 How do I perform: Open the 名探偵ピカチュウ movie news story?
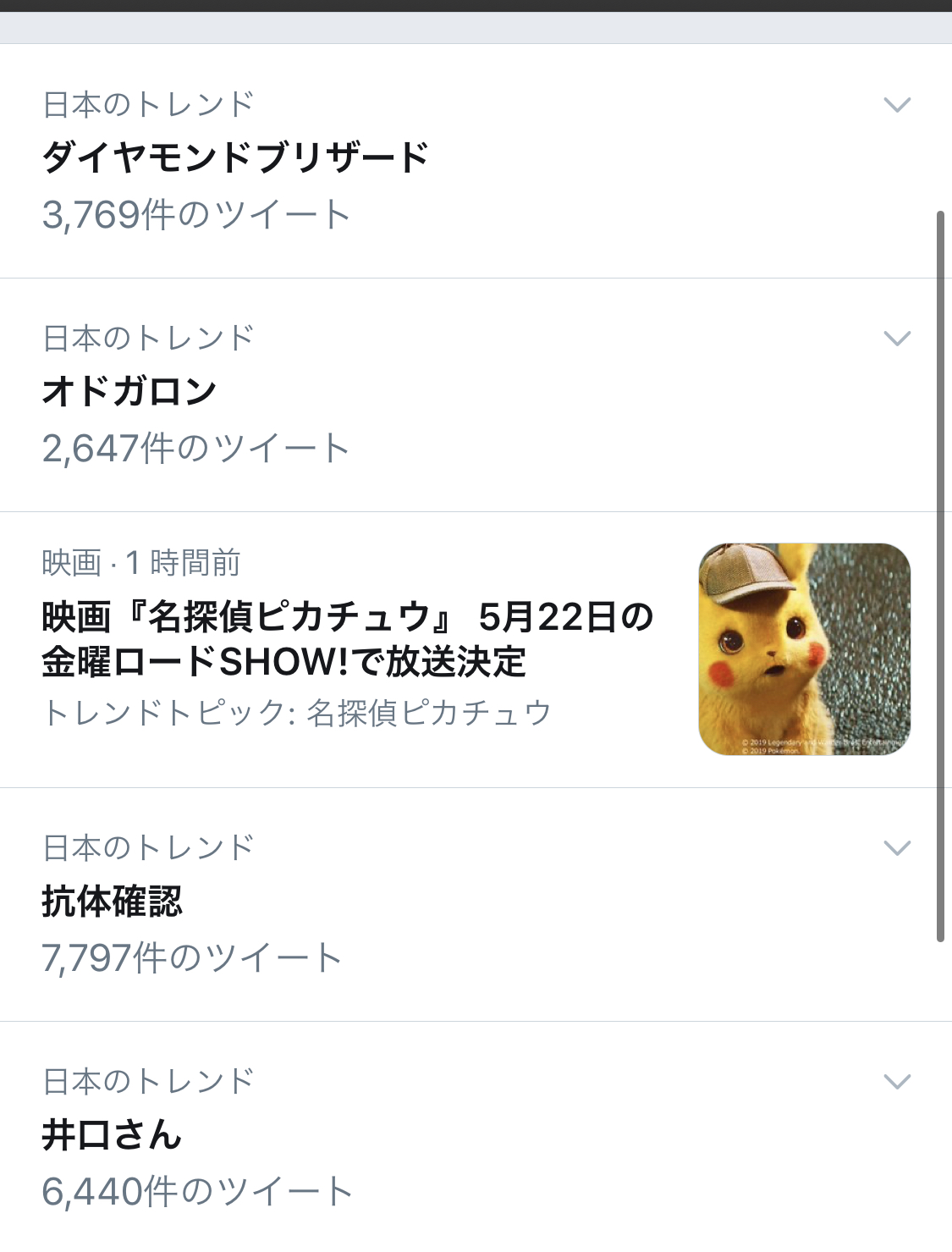pyautogui.click(x=347, y=640)
